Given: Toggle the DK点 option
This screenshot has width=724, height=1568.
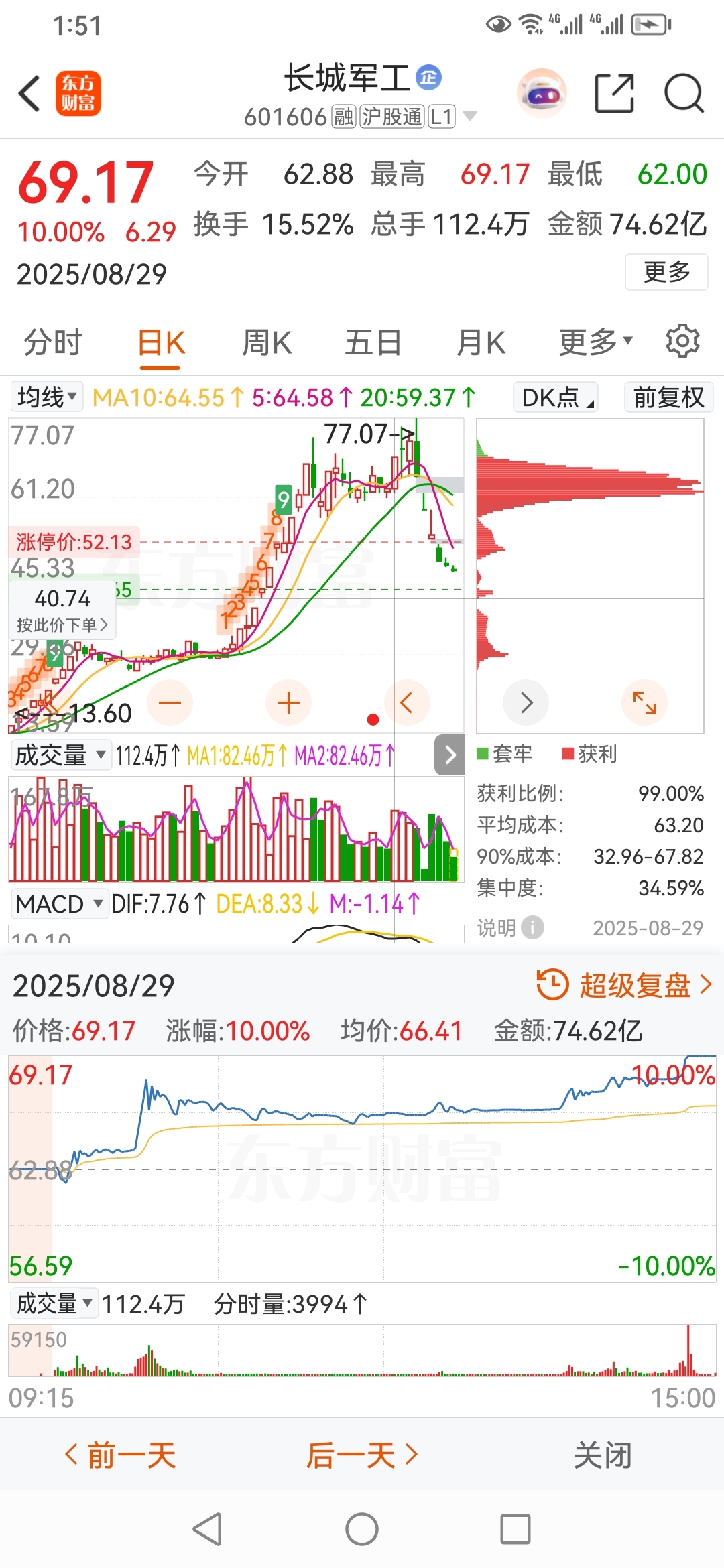Looking at the screenshot, I should click(x=556, y=397).
